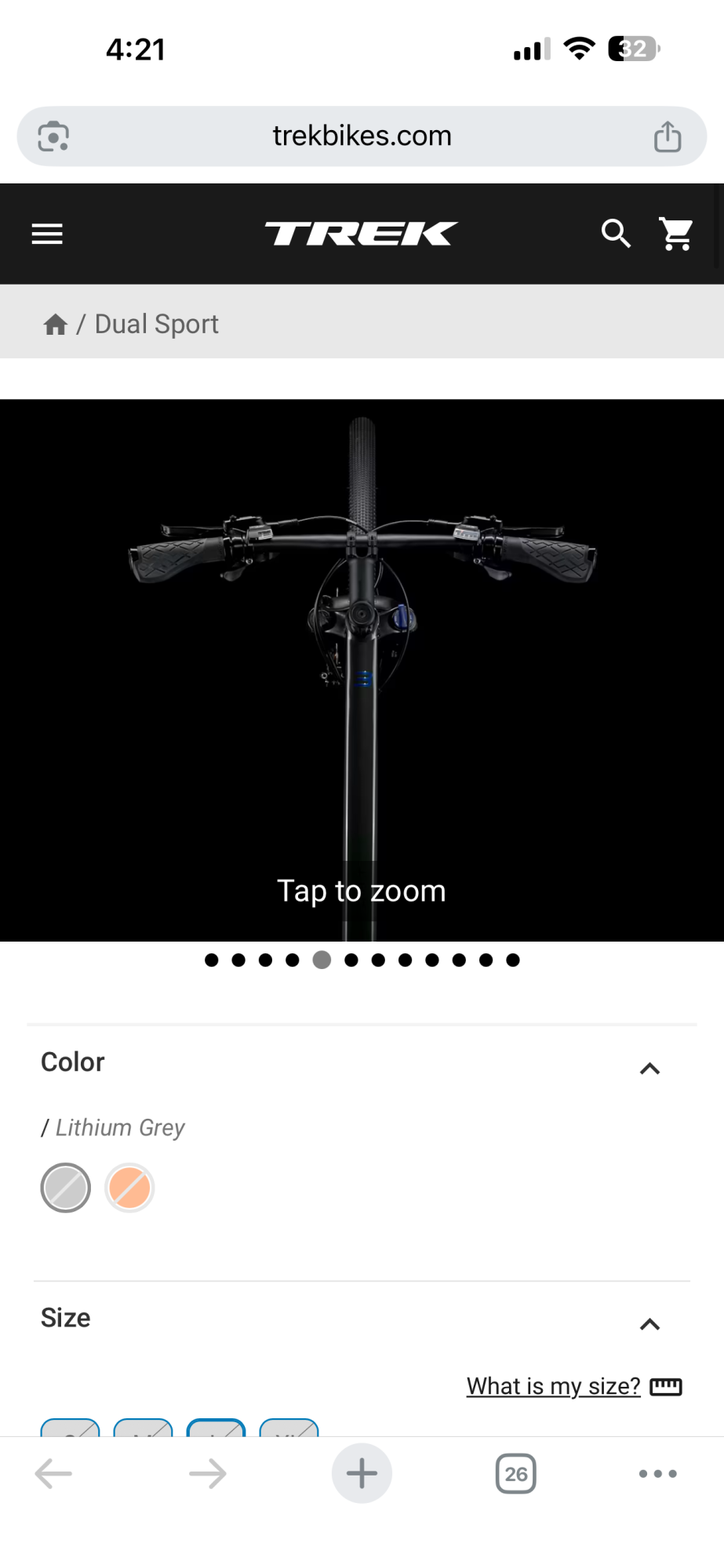View the shopping cart

[x=675, y=234]
